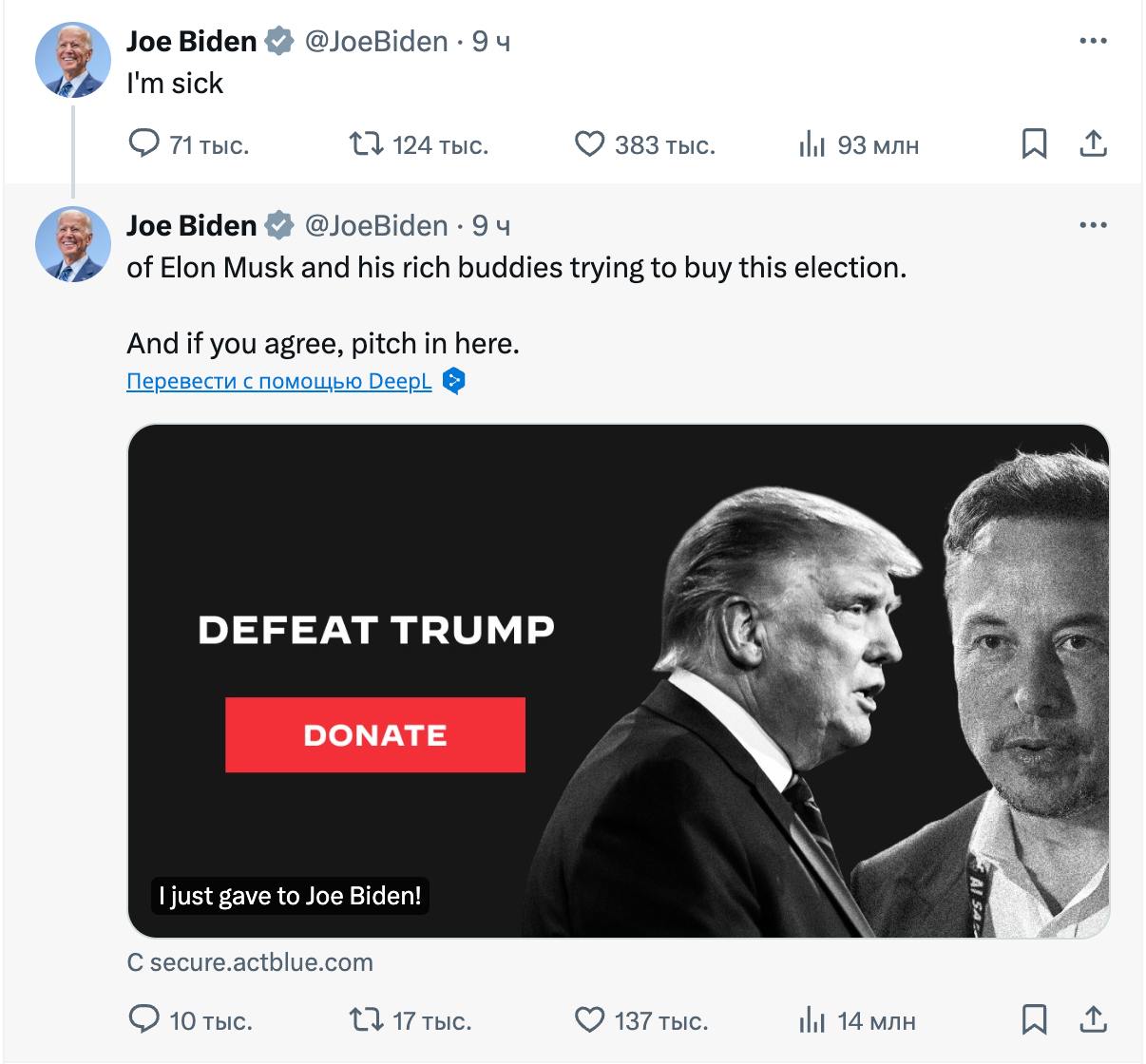Like the "I'm sick" tweet
This screenshot has height=1064, width=1146.
click(x=589, y=144)
